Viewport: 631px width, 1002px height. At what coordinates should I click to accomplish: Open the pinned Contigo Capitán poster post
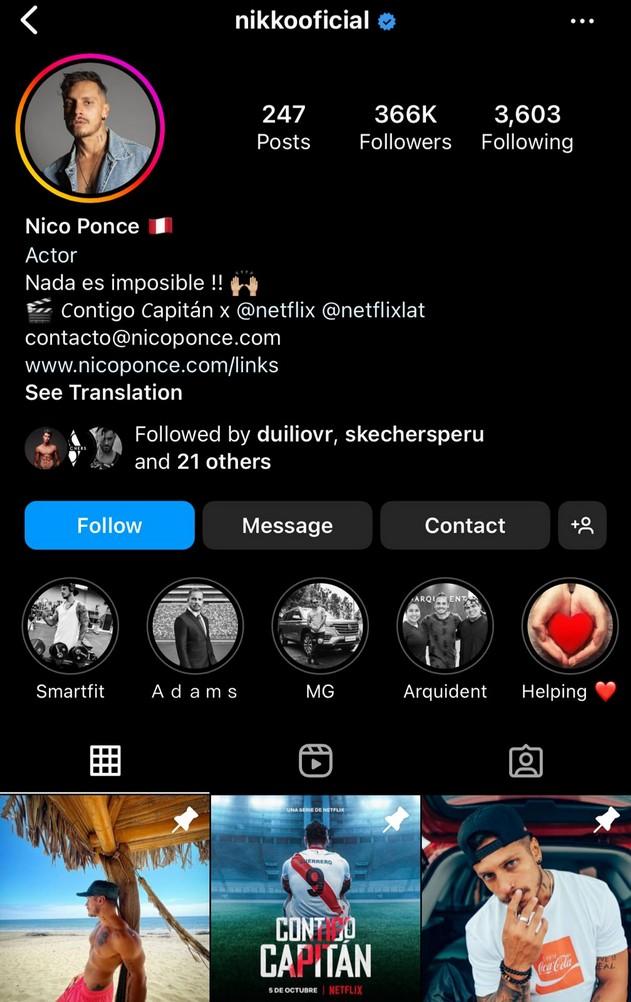pos(315,898)
